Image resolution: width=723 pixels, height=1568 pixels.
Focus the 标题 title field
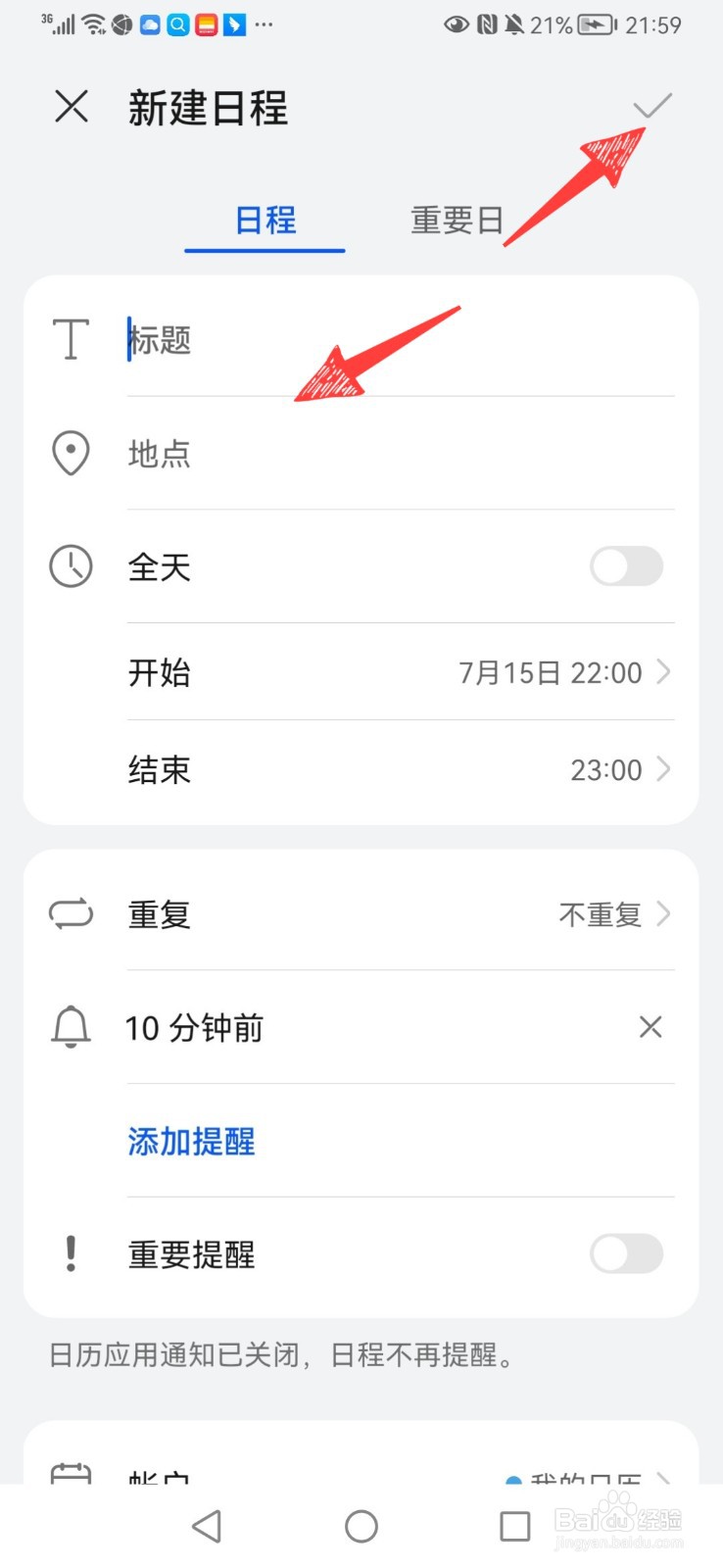click(392, 340)
